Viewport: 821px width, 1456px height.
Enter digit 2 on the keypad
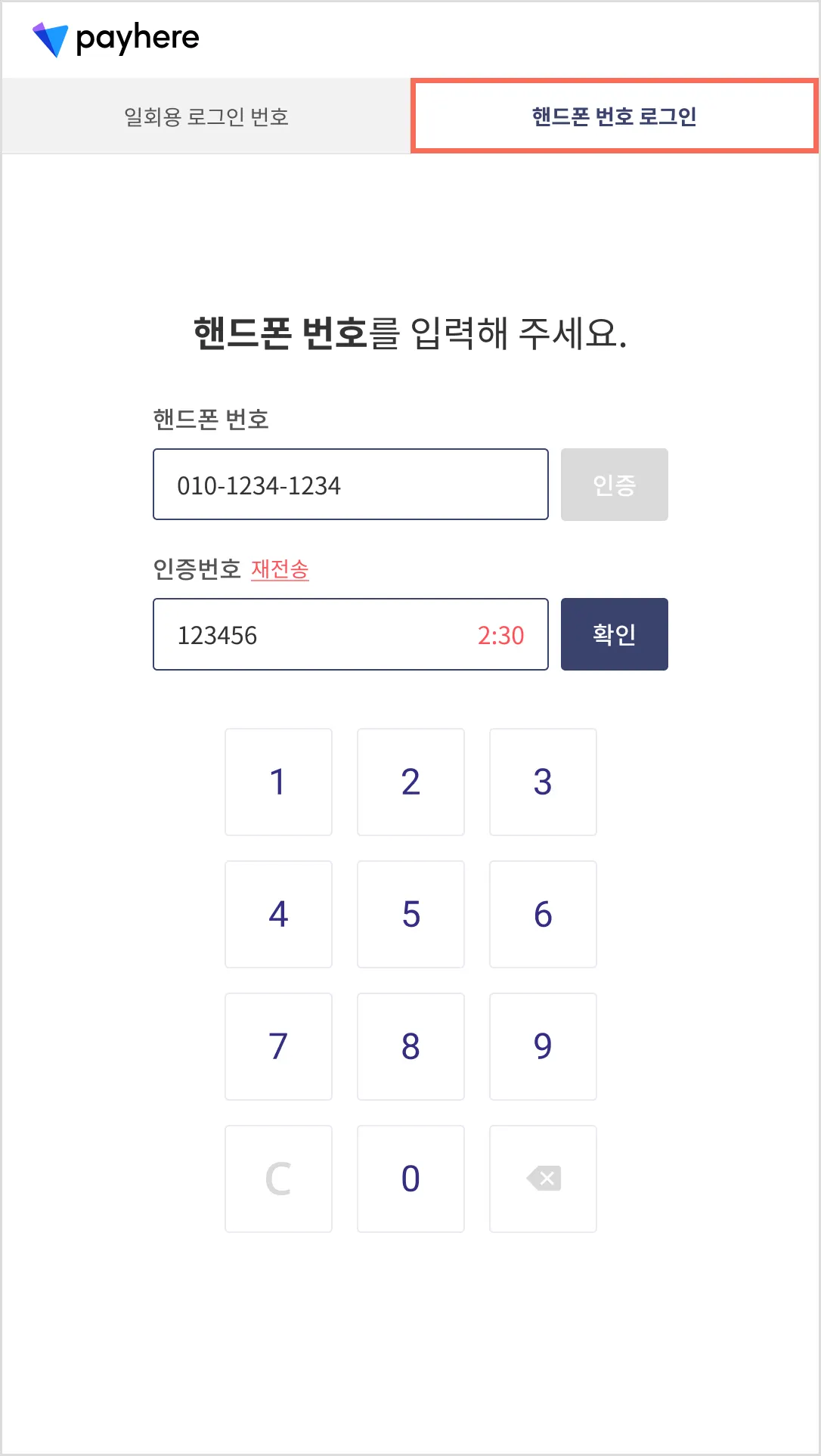[410, 782]
